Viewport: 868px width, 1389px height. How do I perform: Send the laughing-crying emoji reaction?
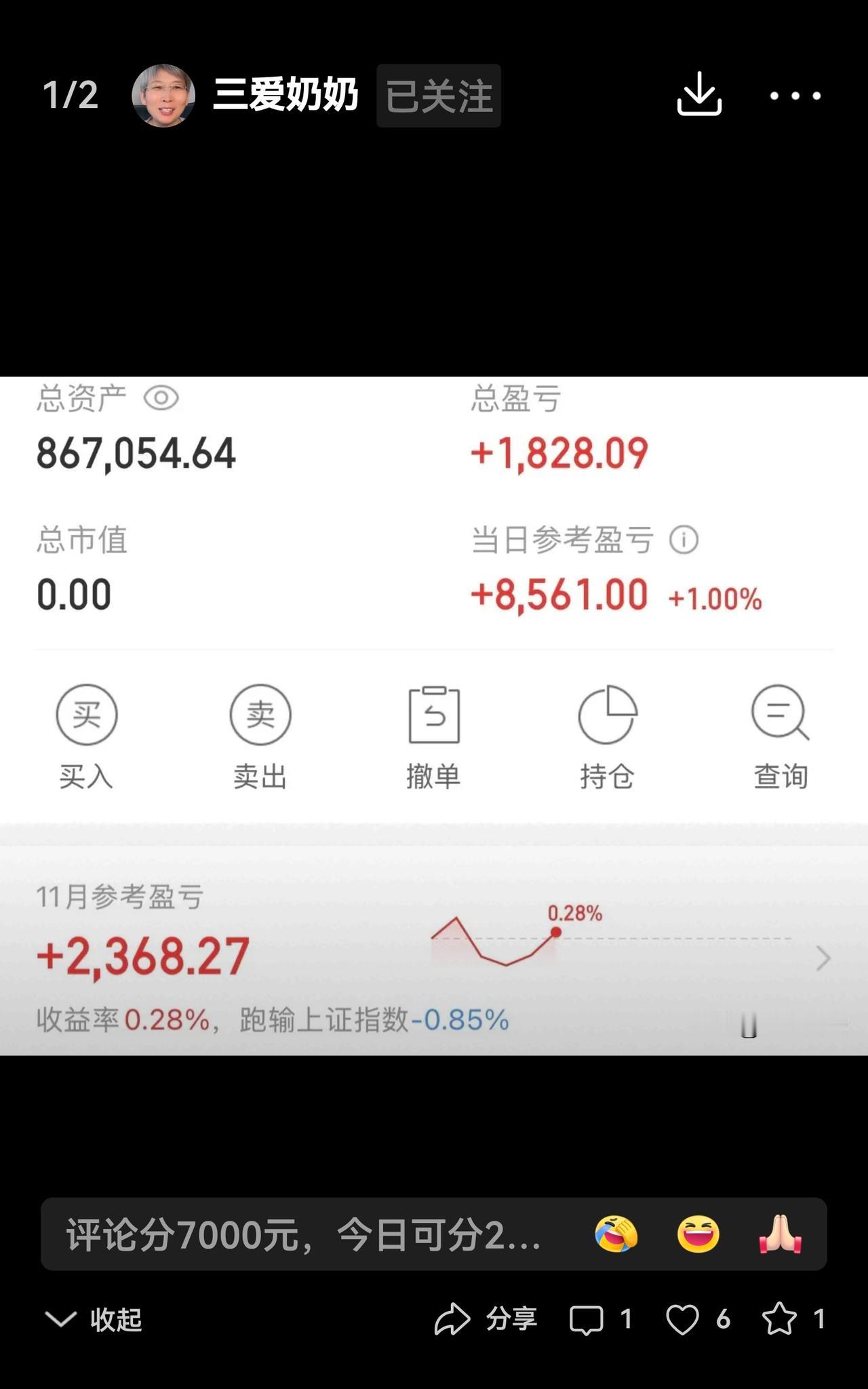616,1234
